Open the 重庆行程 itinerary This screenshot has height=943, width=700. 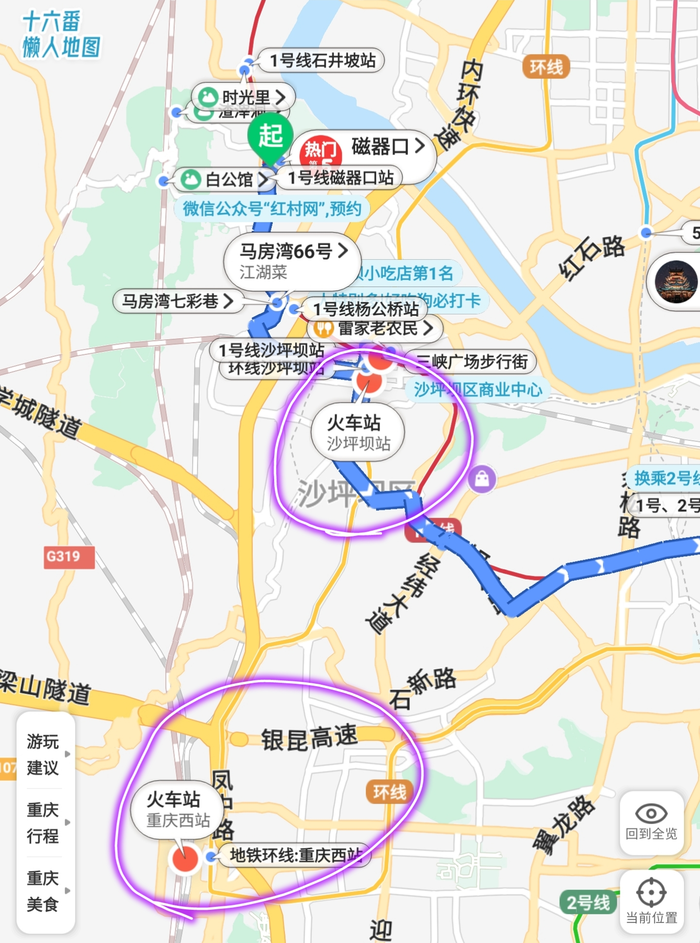45,822
